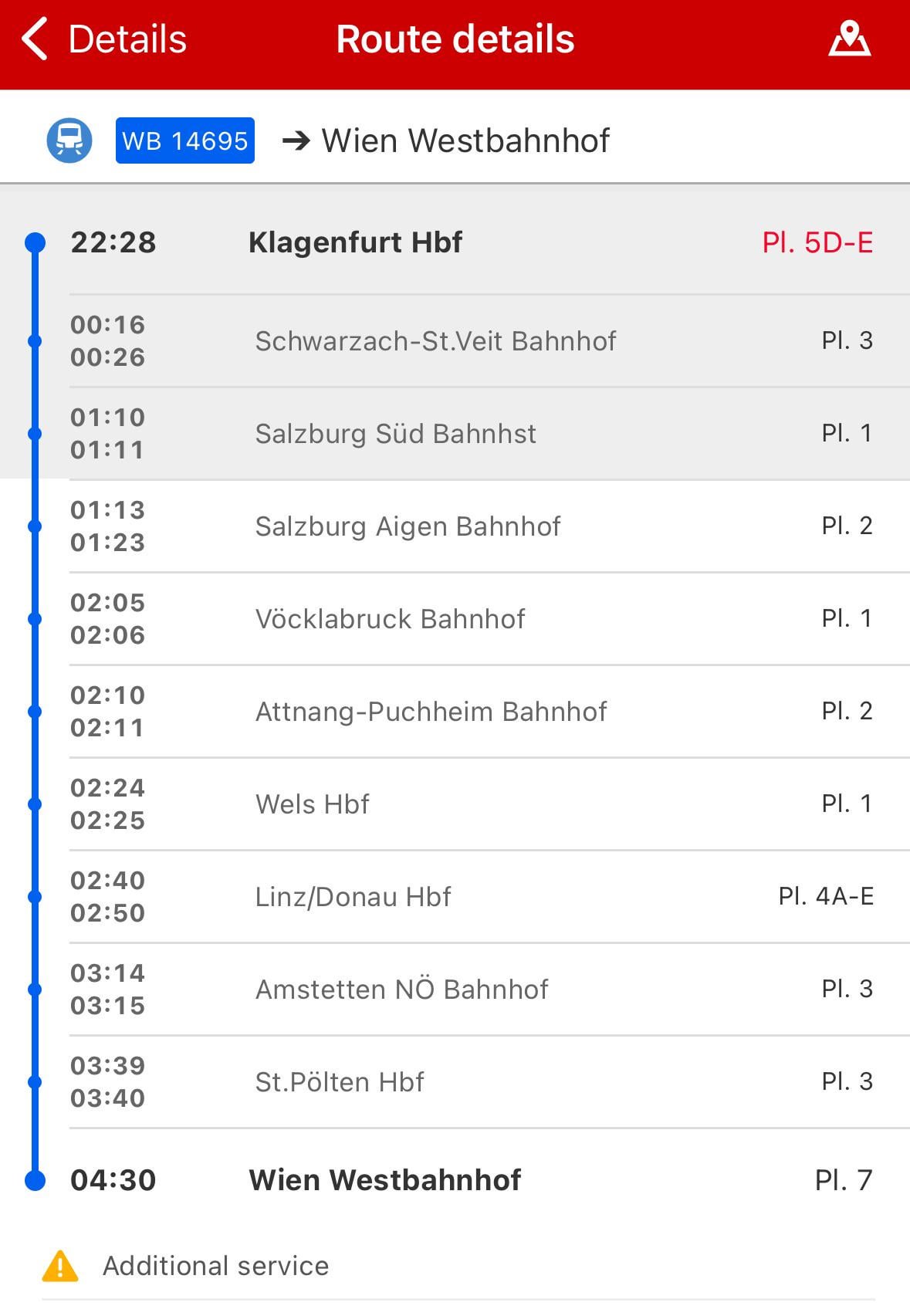Select the Attnang-Puchheim Bahnhof stop
The height and width of the screenshot is (1316, 910).
tap(455, 712)
